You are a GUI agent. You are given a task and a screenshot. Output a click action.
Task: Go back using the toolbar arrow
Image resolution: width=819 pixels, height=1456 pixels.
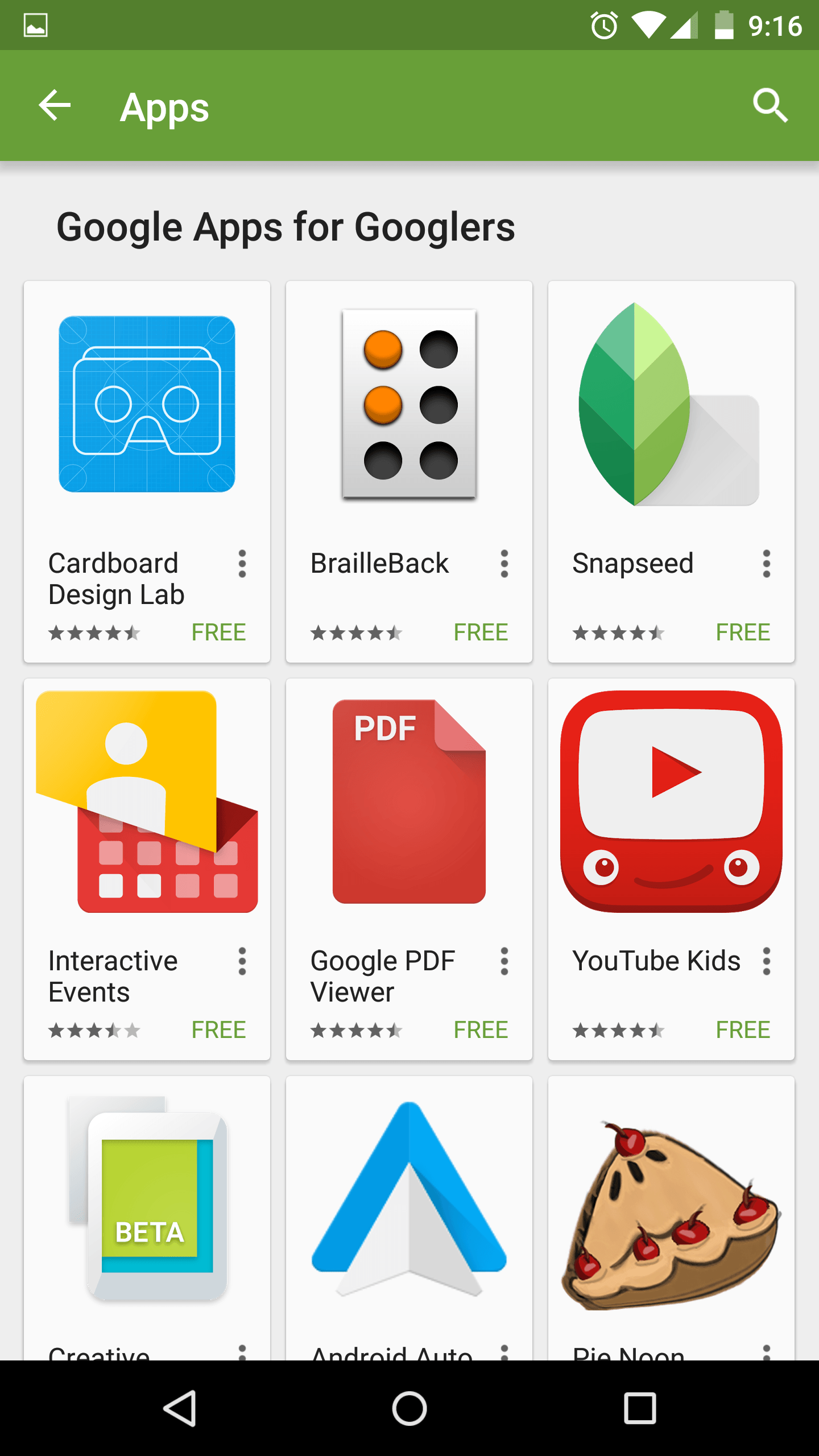click(x=55, y=106)
